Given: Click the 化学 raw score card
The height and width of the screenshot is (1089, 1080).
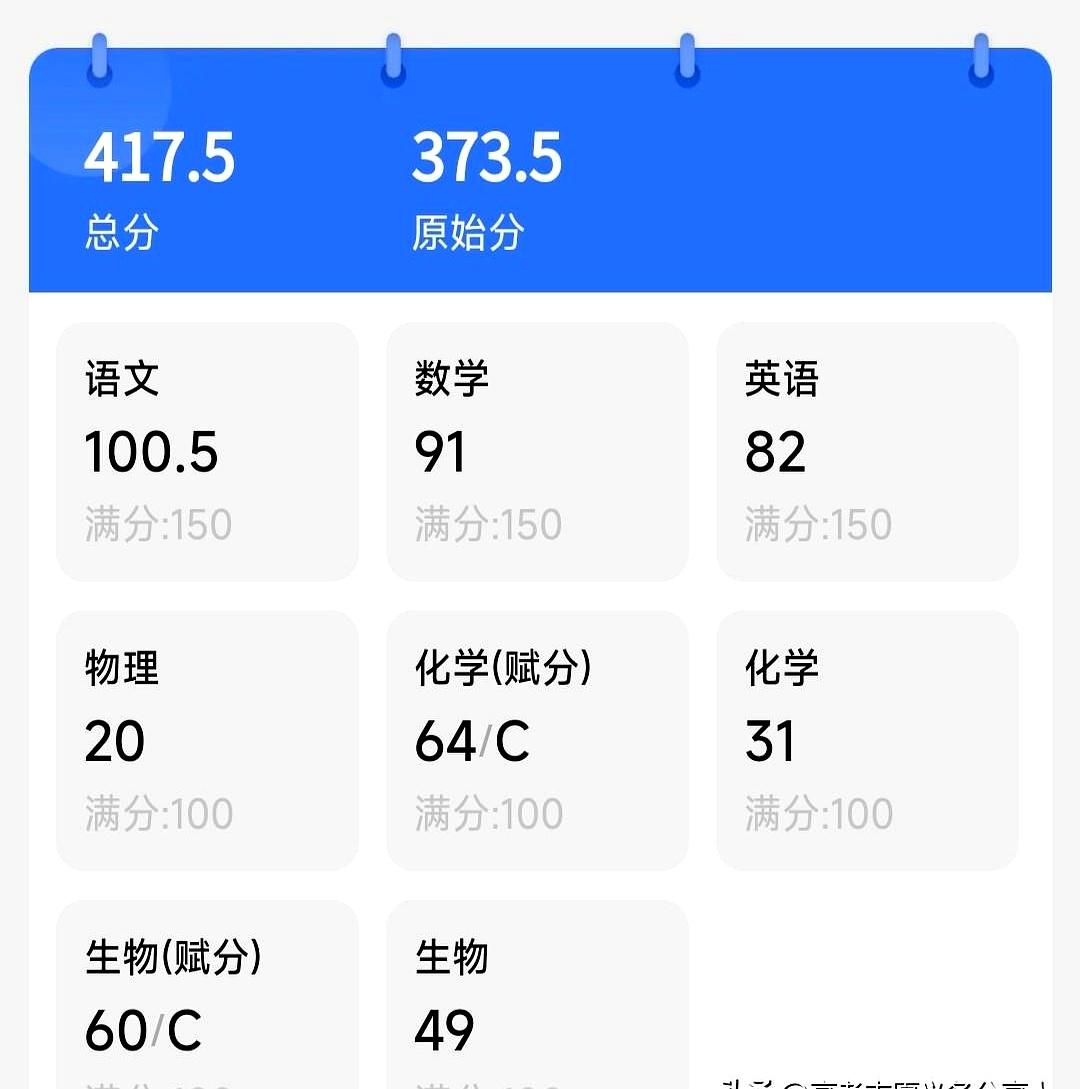Looking at the screenshot, I should coord(867,740).
